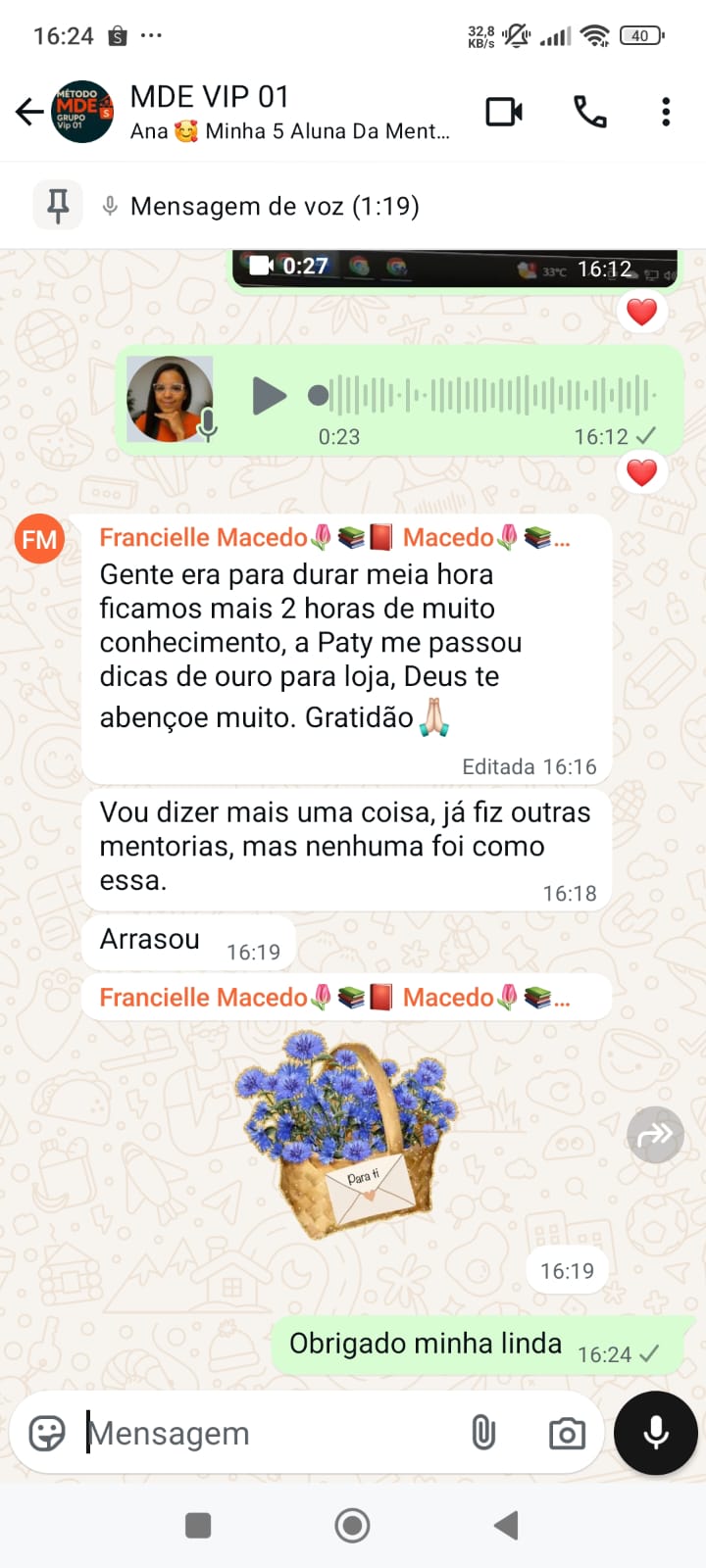The image size is (706, 1568).
Task: Tap the home button in the navigation bar
Action: pos(352,1525)
